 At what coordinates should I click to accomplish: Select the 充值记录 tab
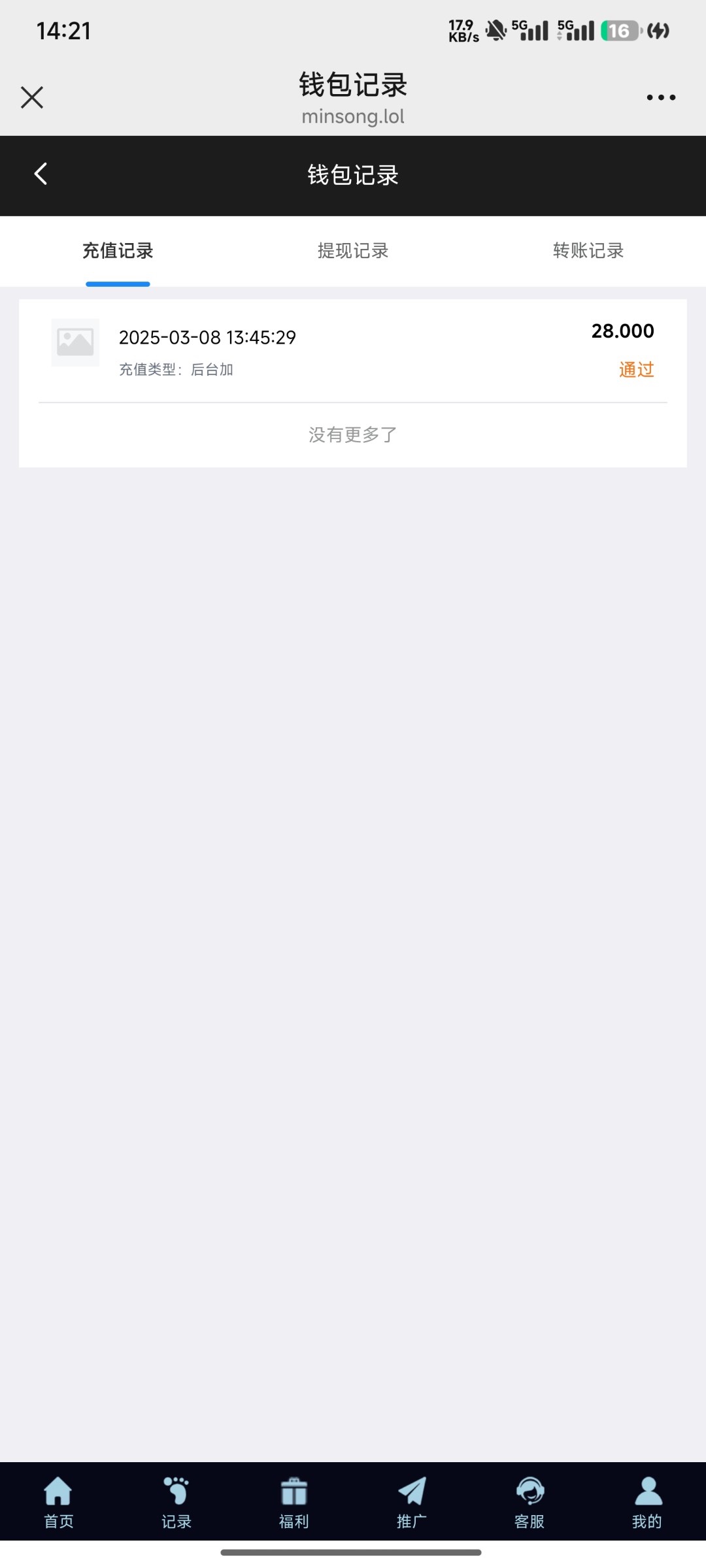[118, 251]
